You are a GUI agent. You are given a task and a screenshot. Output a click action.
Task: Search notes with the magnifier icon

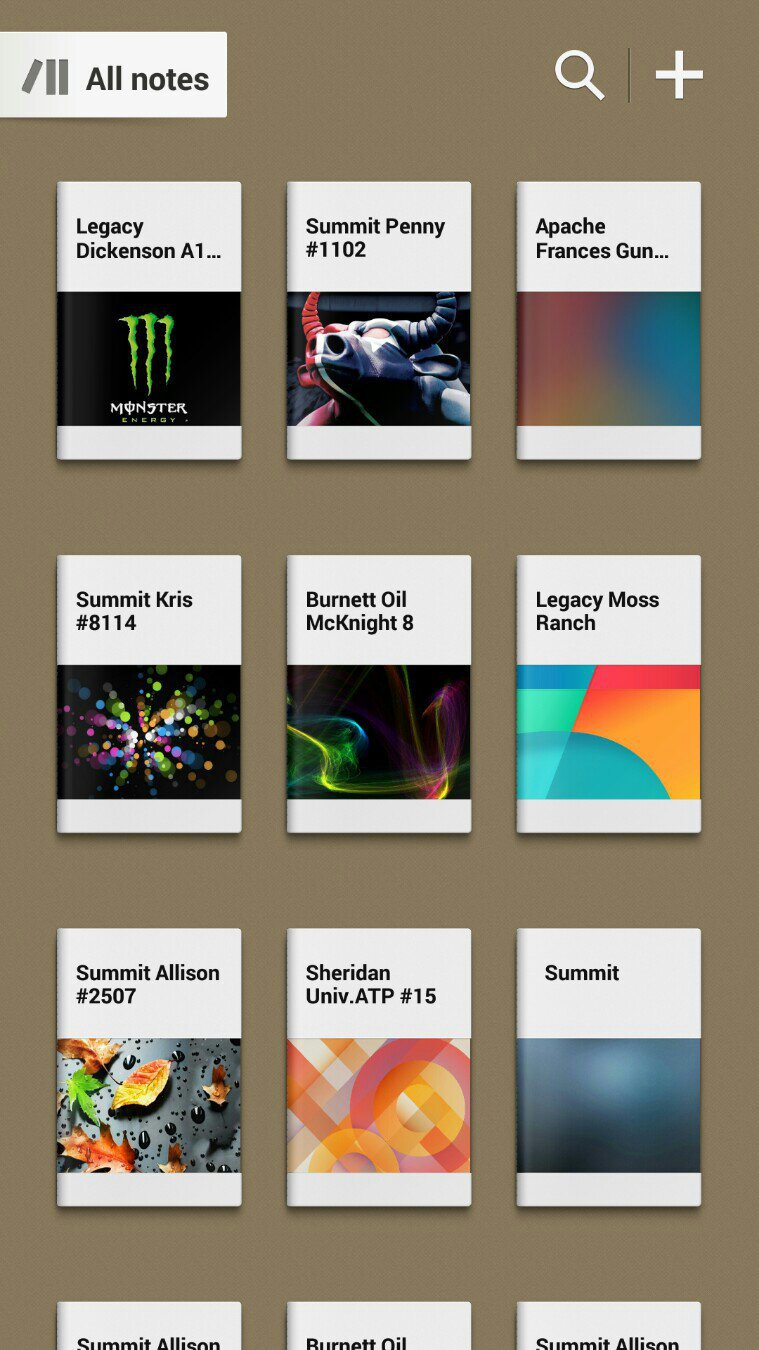pyautogui.click(x=580, y=76)
